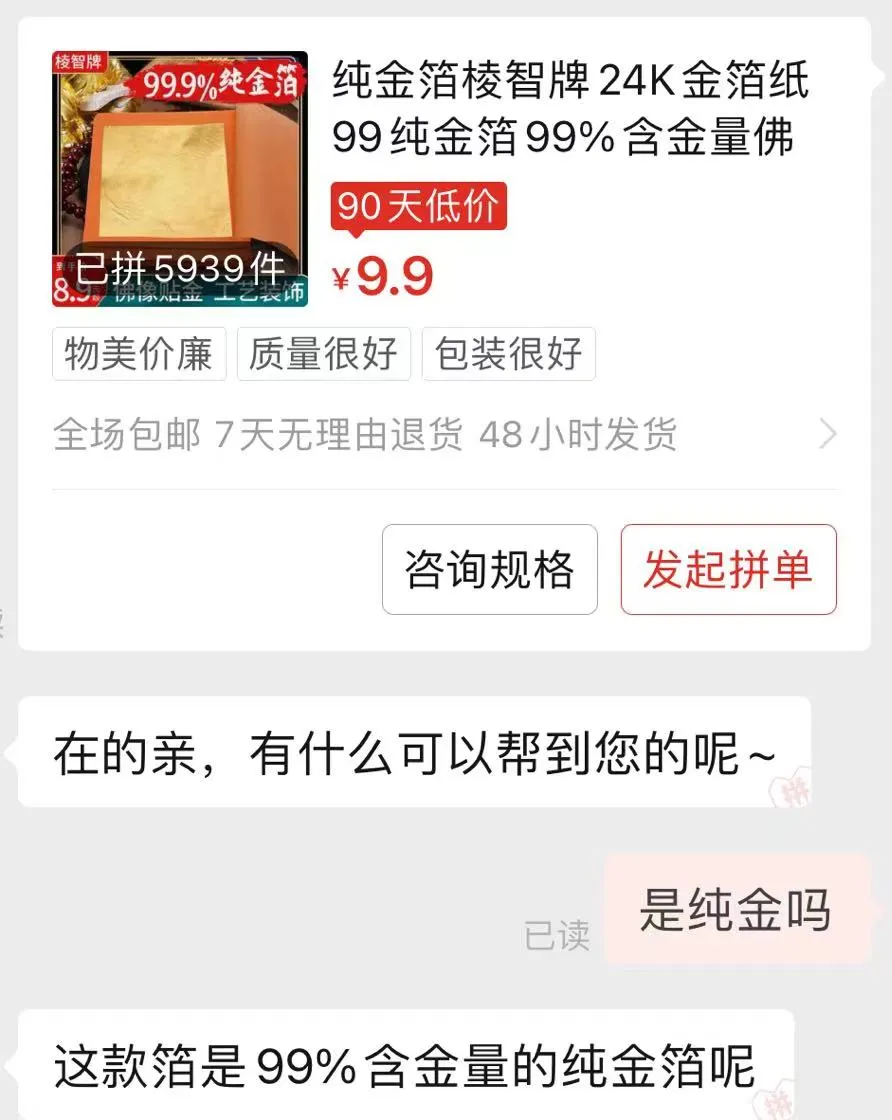
Task: Expand the 全场包邮 service details chevron
Action: click(828, 434)
